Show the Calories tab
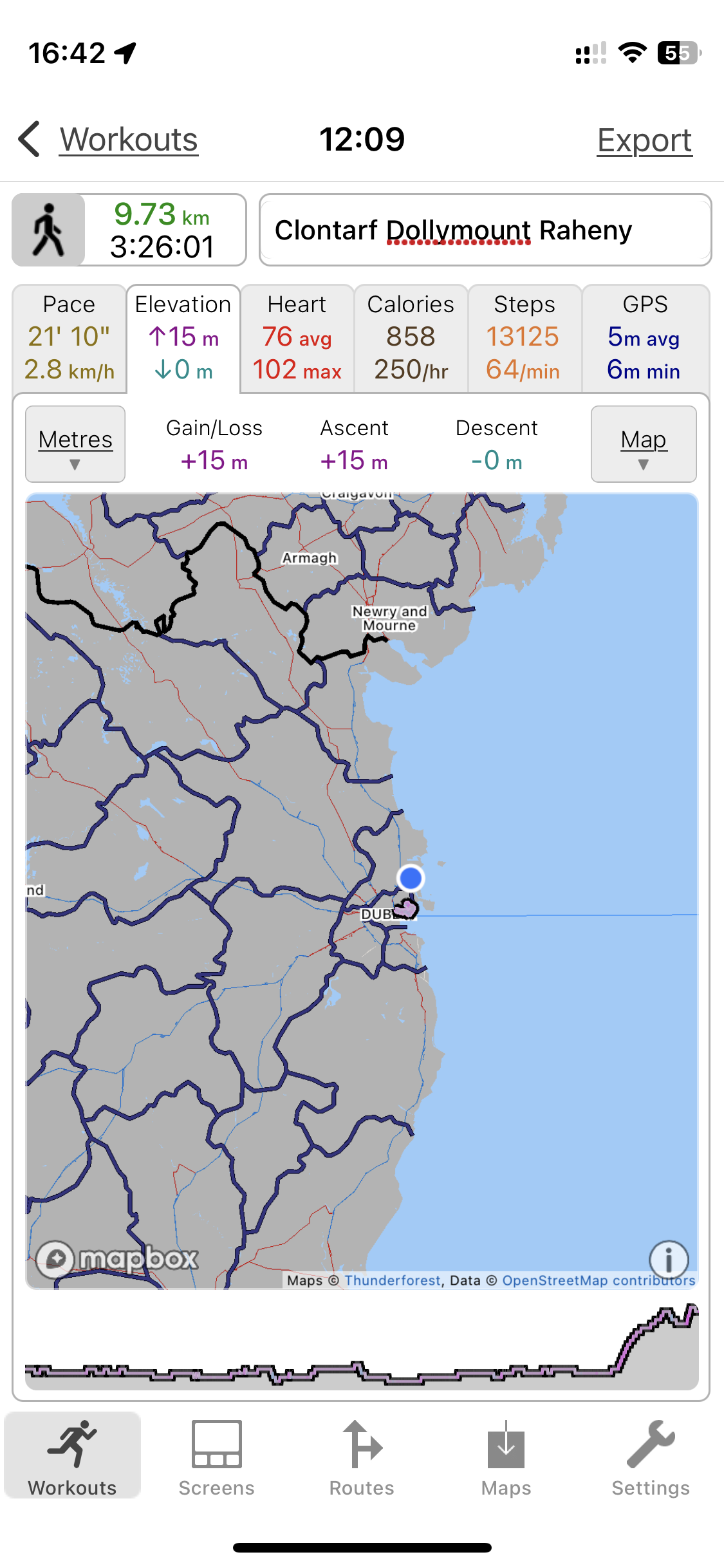This screenshot has width=724, height=1568. tap(411, 339)
